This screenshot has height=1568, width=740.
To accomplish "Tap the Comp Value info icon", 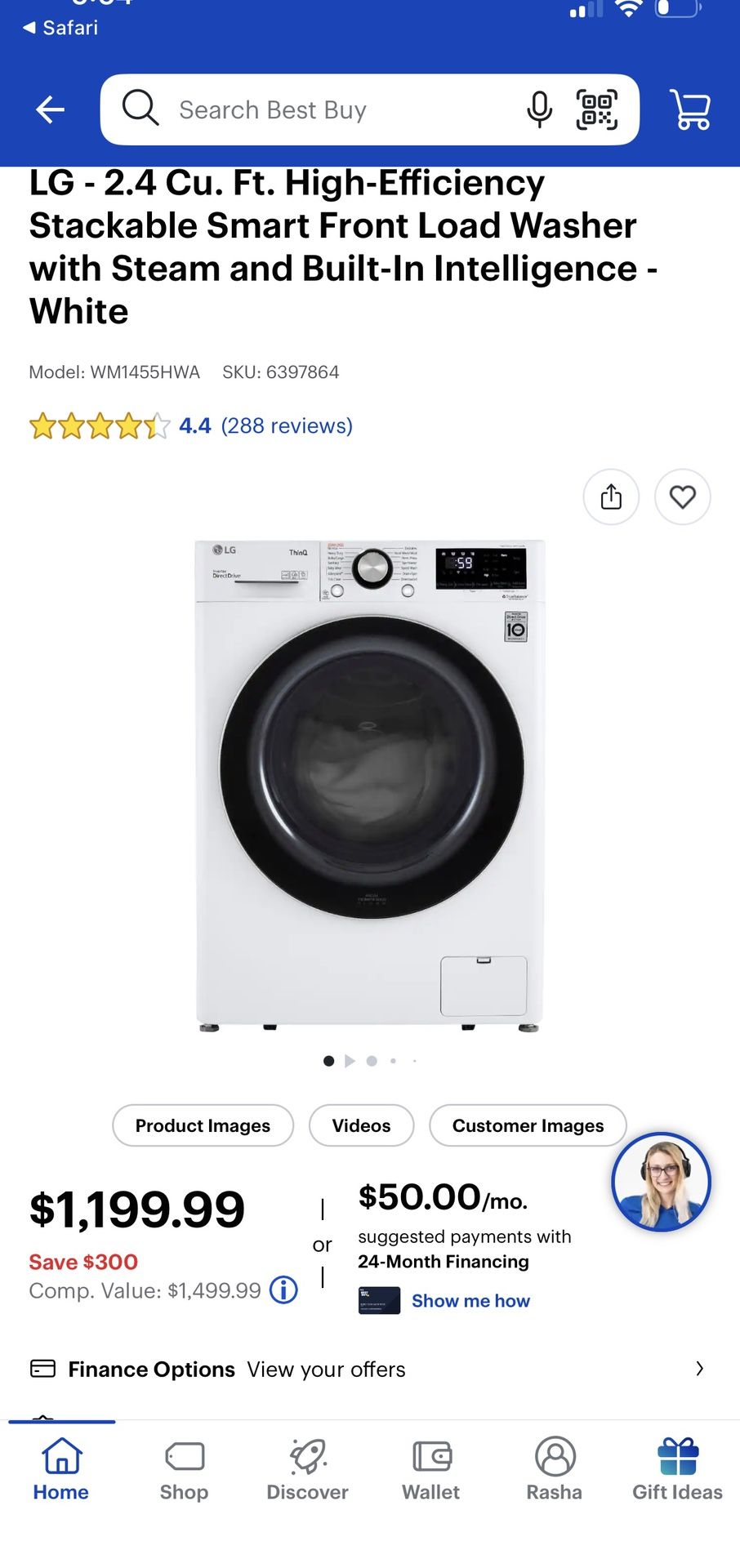I will [x=282, y=1290].
